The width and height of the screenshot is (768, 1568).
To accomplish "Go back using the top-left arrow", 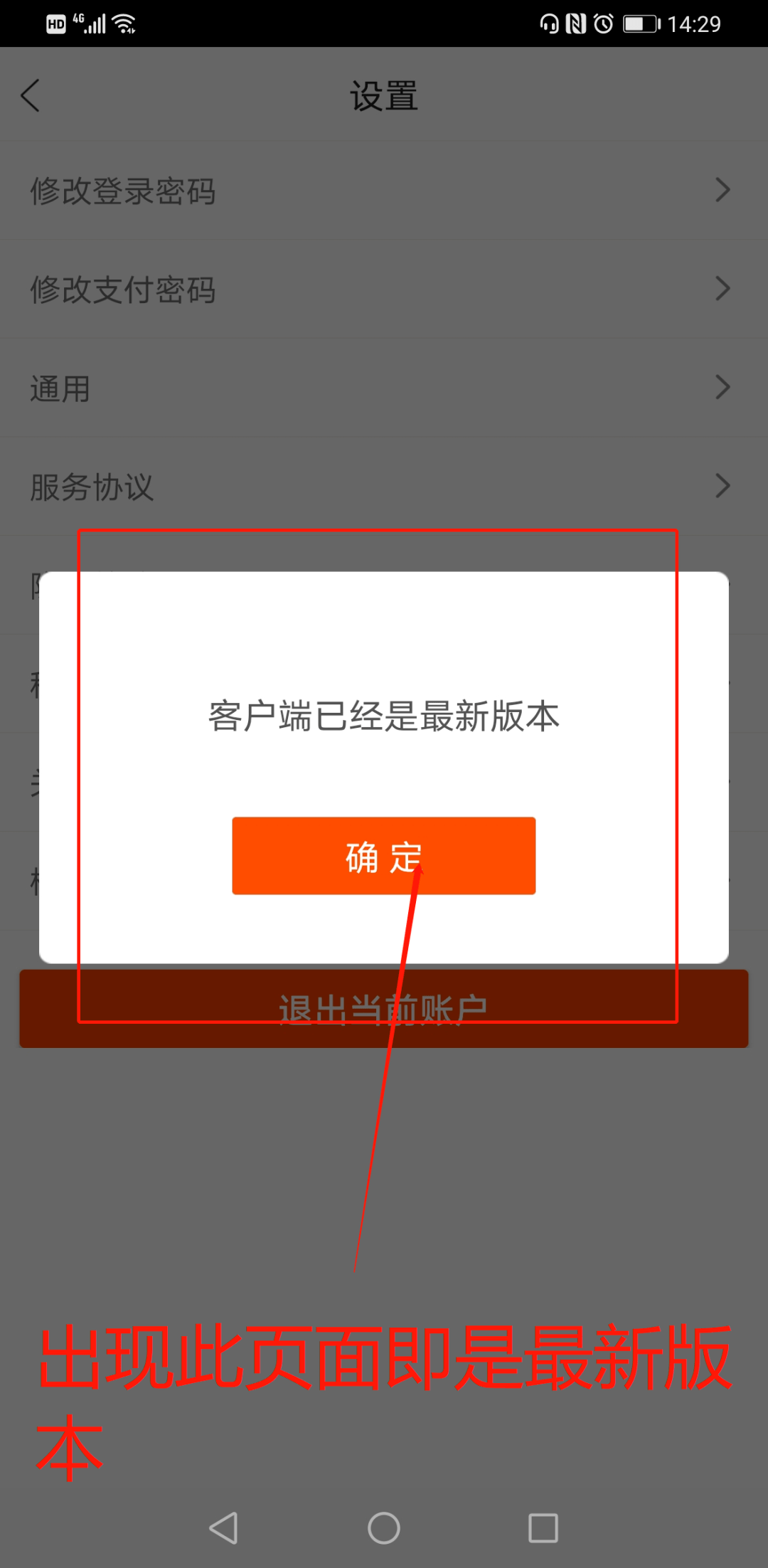I will [x=31, y=95].
